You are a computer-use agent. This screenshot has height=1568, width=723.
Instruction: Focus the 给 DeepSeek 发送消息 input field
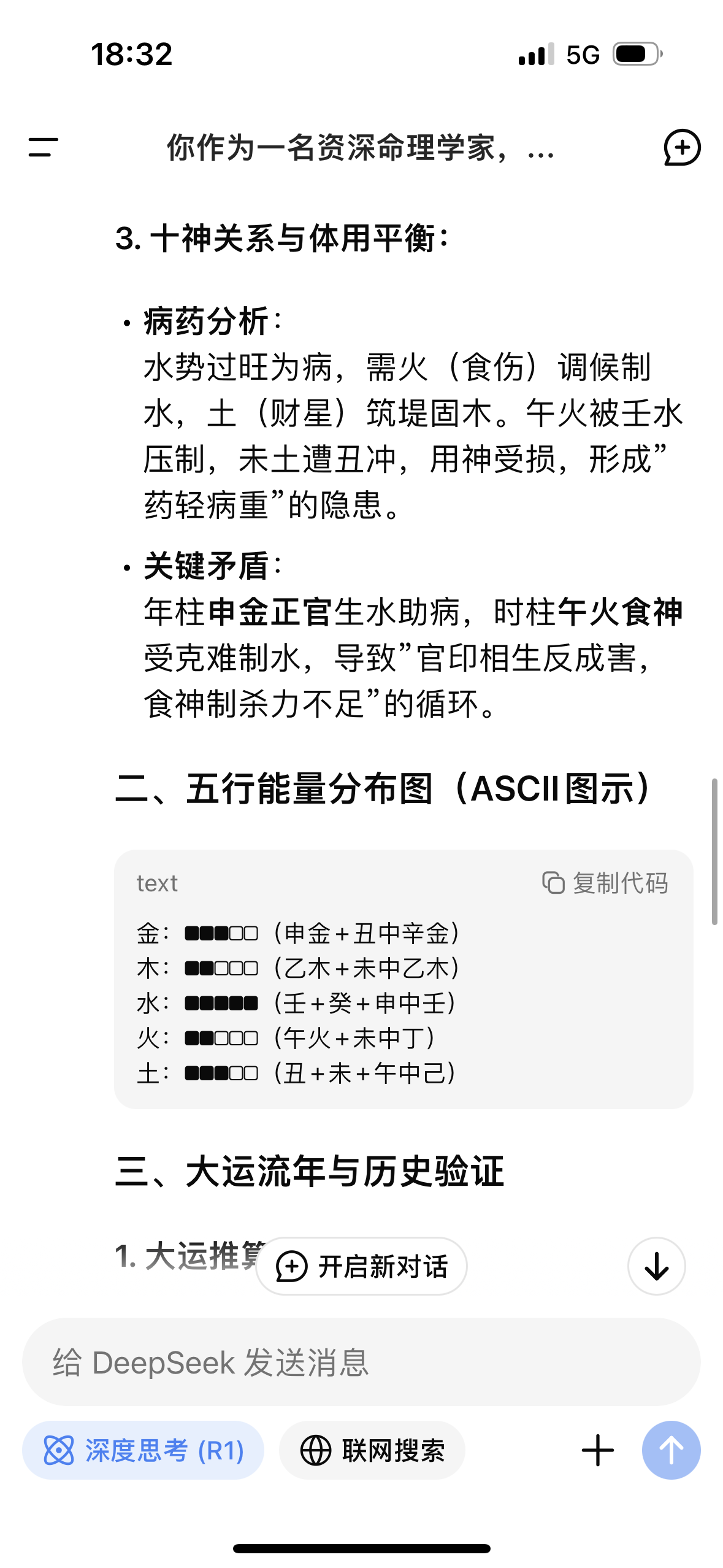coord(361,1362)
